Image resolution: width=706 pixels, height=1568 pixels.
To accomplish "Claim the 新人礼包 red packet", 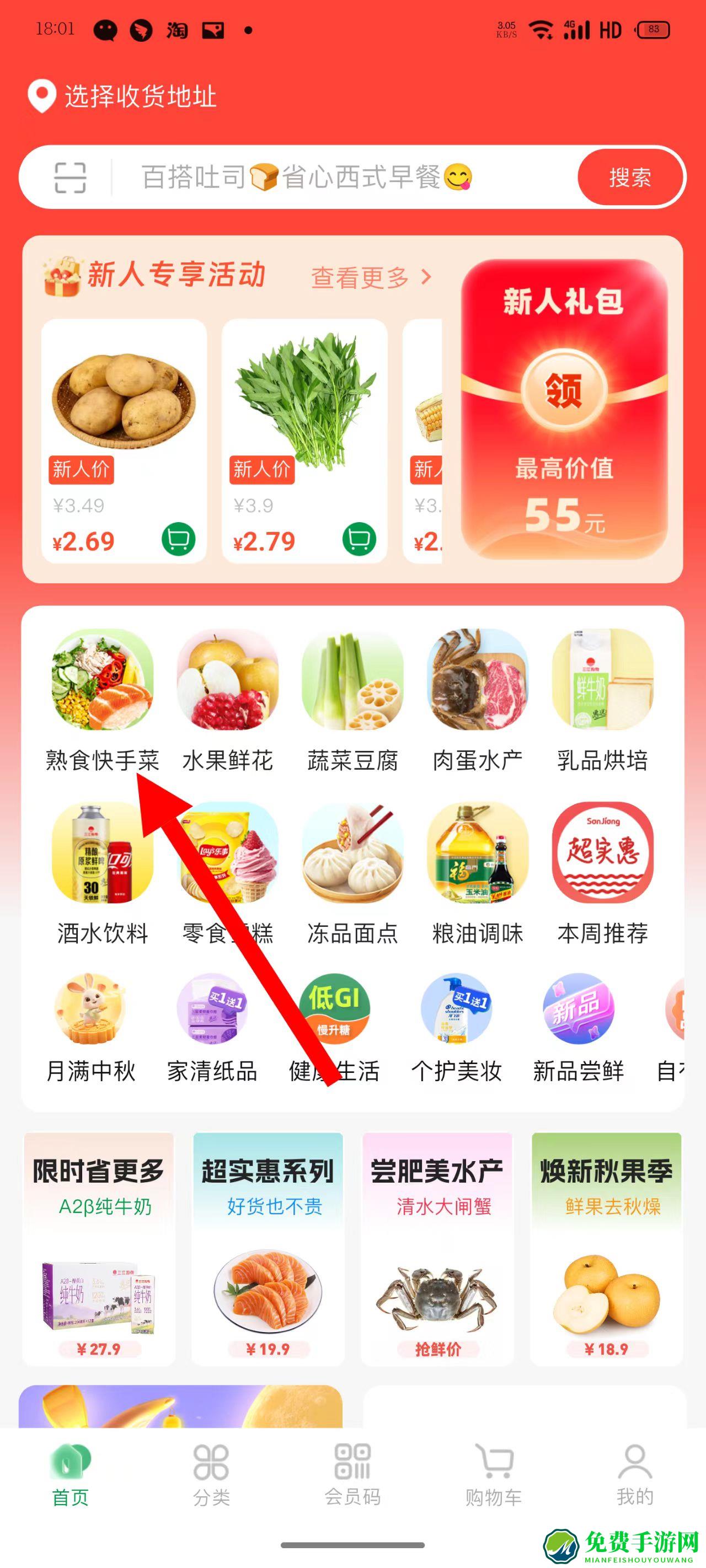I will coord(564,390).
